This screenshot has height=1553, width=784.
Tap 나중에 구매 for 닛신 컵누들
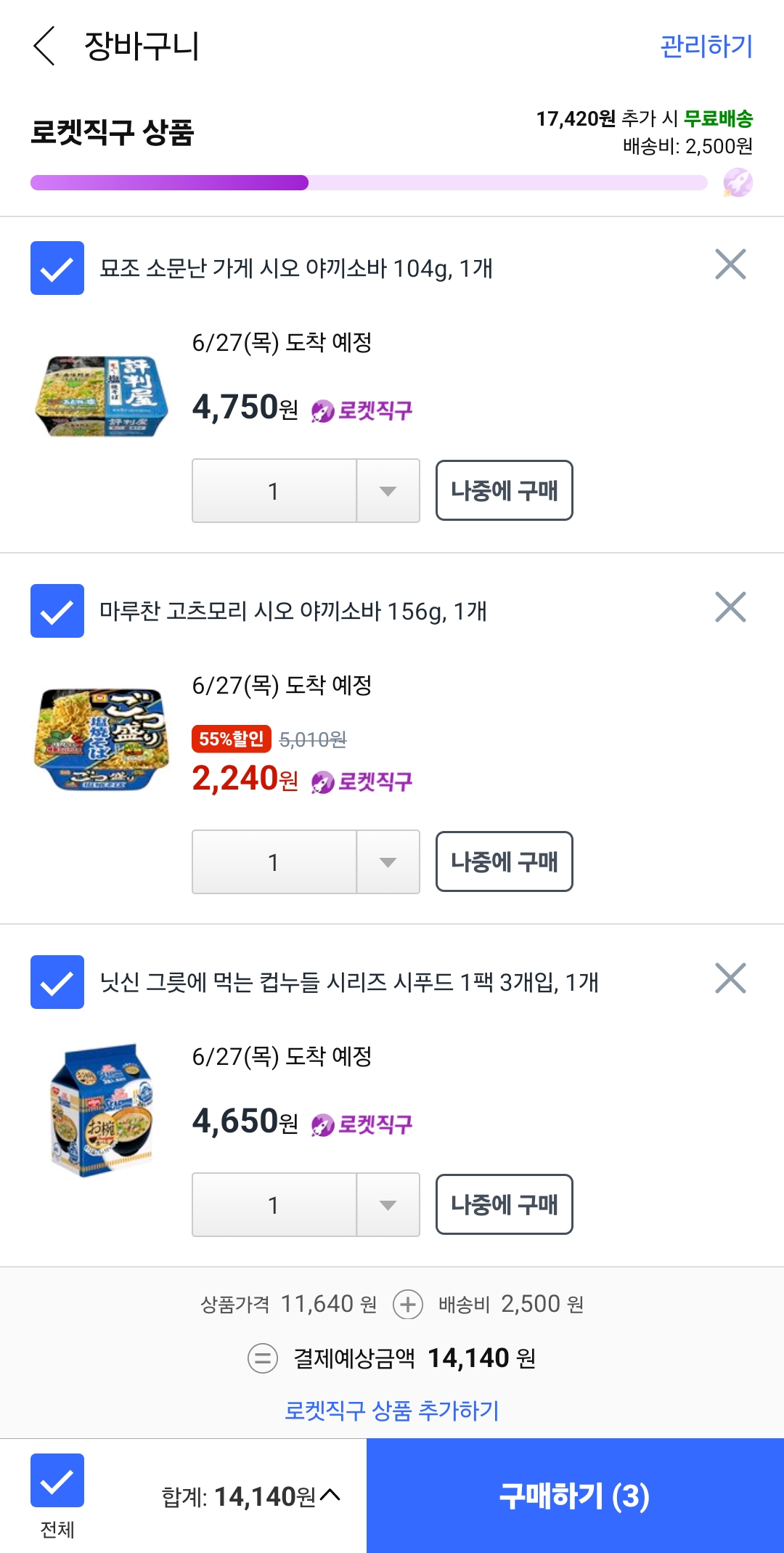point(504,1205)
